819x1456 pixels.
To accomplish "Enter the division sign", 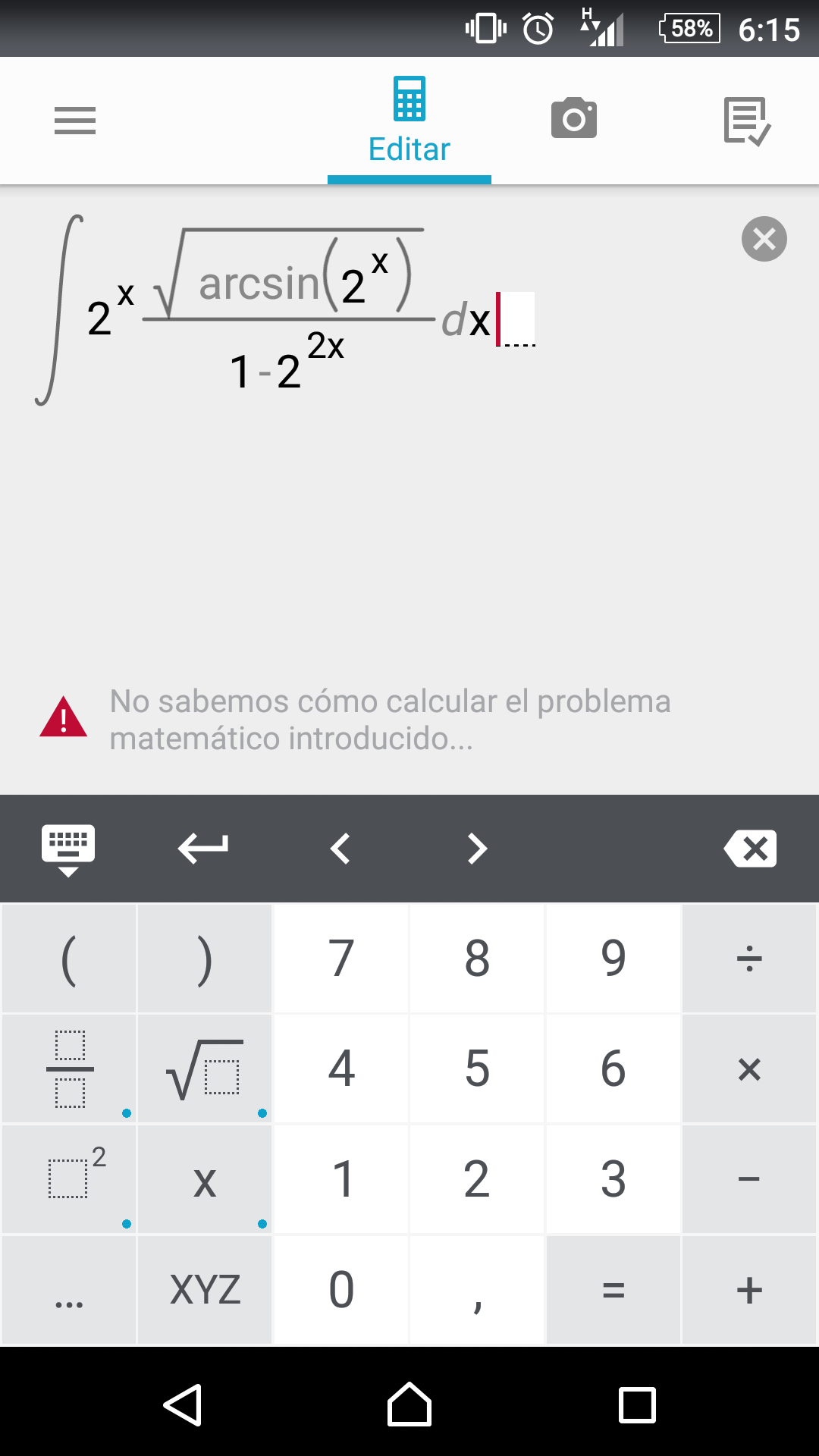I will [749, 959].
